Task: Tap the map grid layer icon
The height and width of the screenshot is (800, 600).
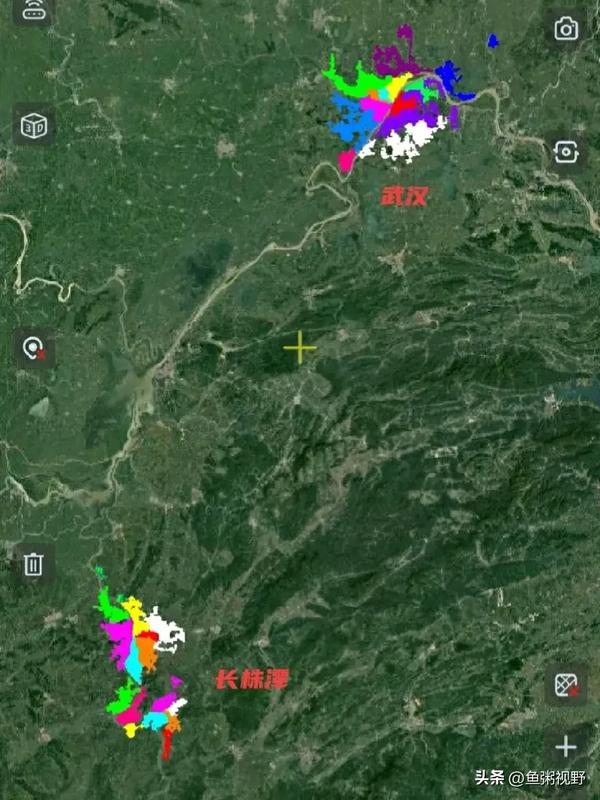Action: 566,685
